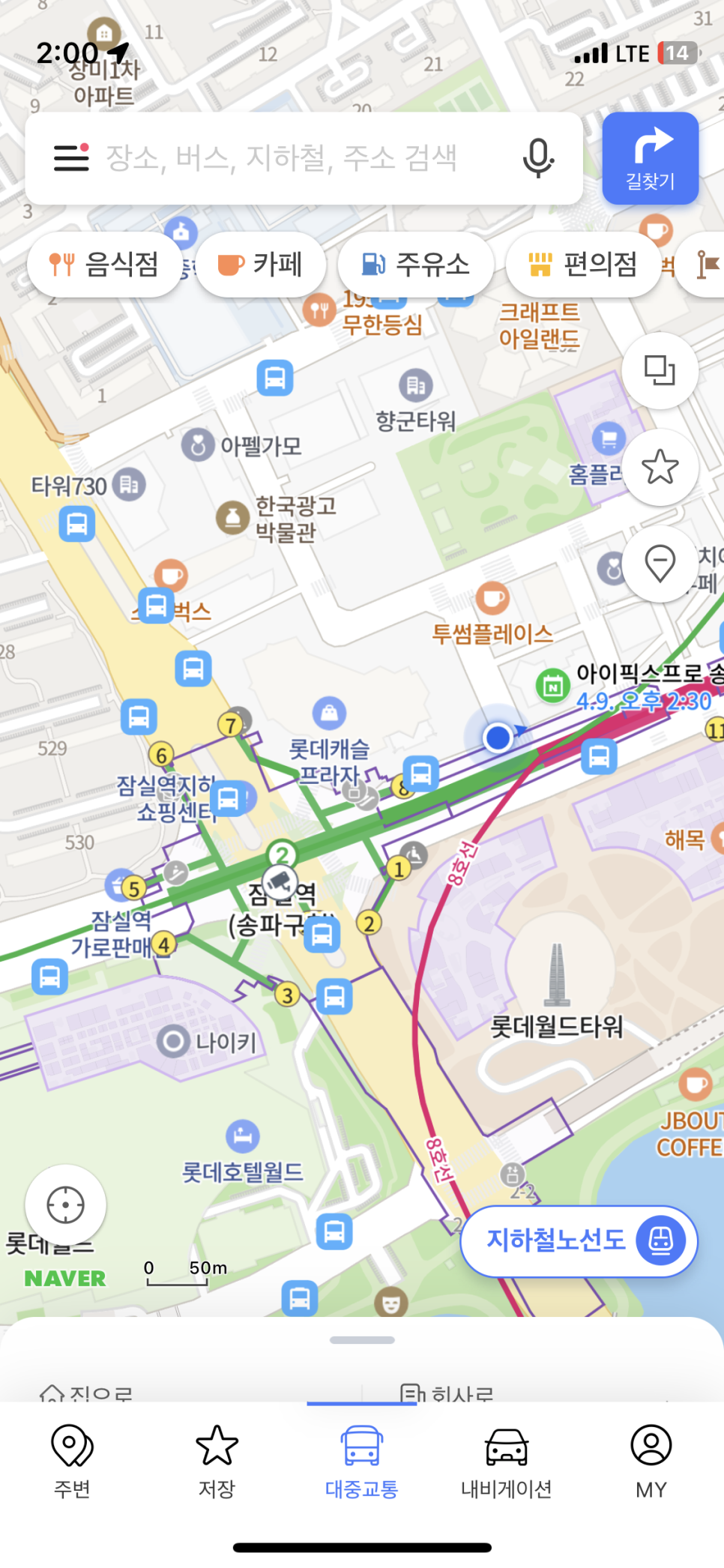This screenshot has height=1568, width=724.
Task: Select the 편의점 convenience store chip
Action: tap(584, 265)
